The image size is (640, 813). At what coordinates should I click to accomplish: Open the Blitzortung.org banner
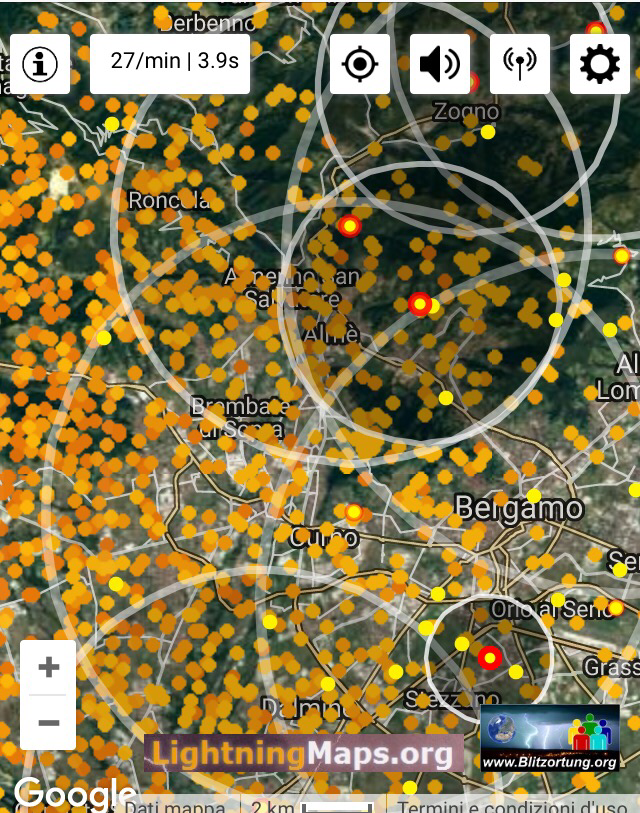point(549,740)
